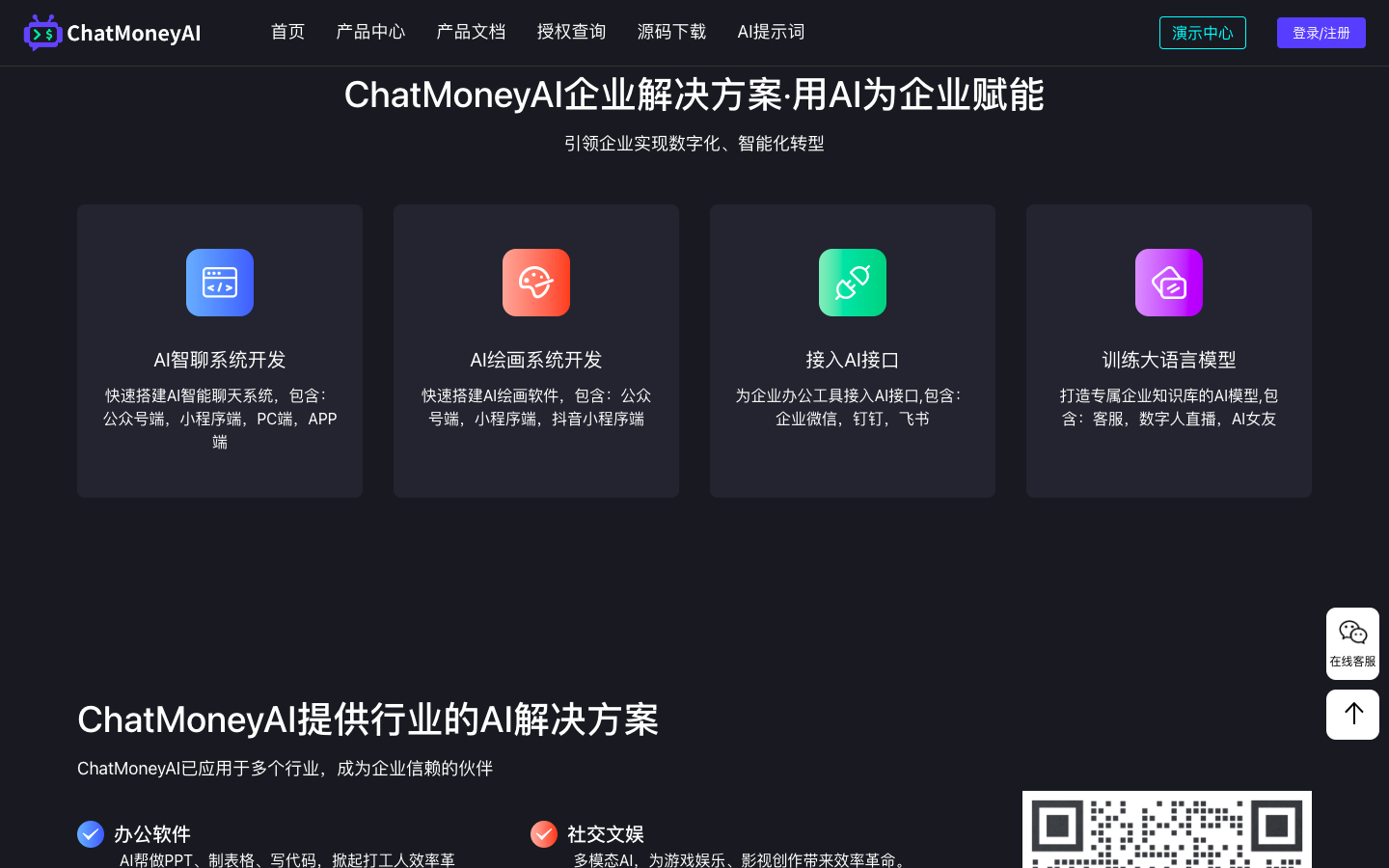Tap the ChatMoneyAI logo to go home
The width and height of the screenshot is (1389, 868).
coord(112,33)
